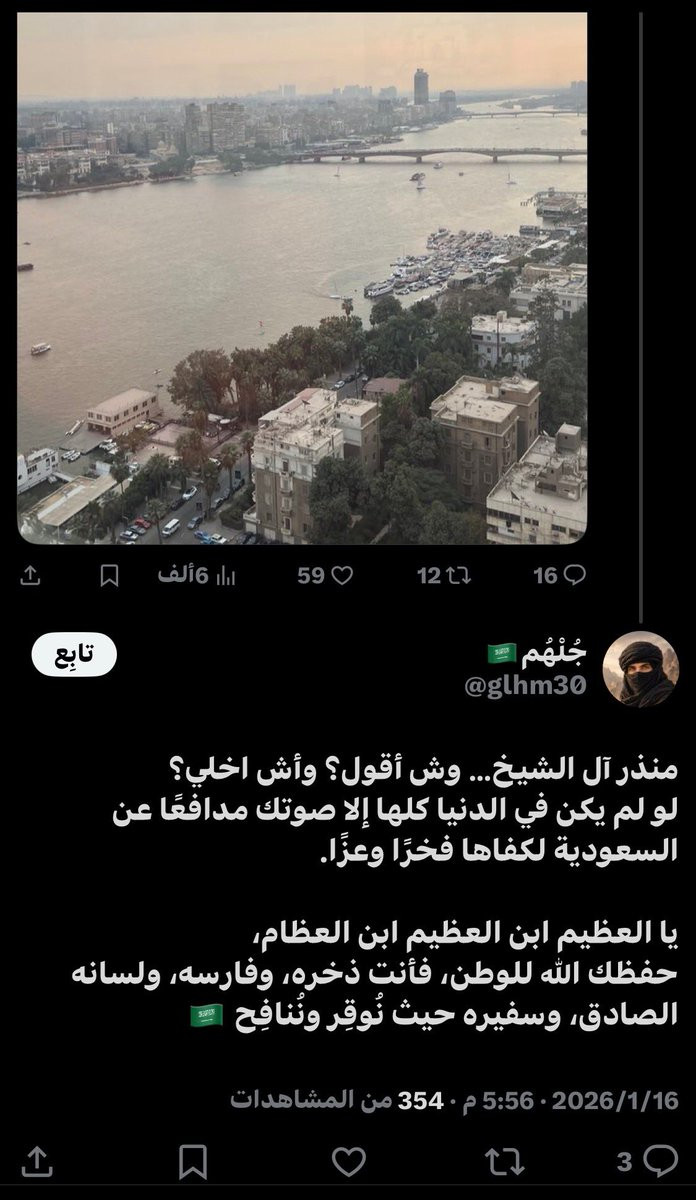Bookmark the reply by @glhm30
The width and height of the screenshot is (696, 1200).
[x=192, y=1162]
